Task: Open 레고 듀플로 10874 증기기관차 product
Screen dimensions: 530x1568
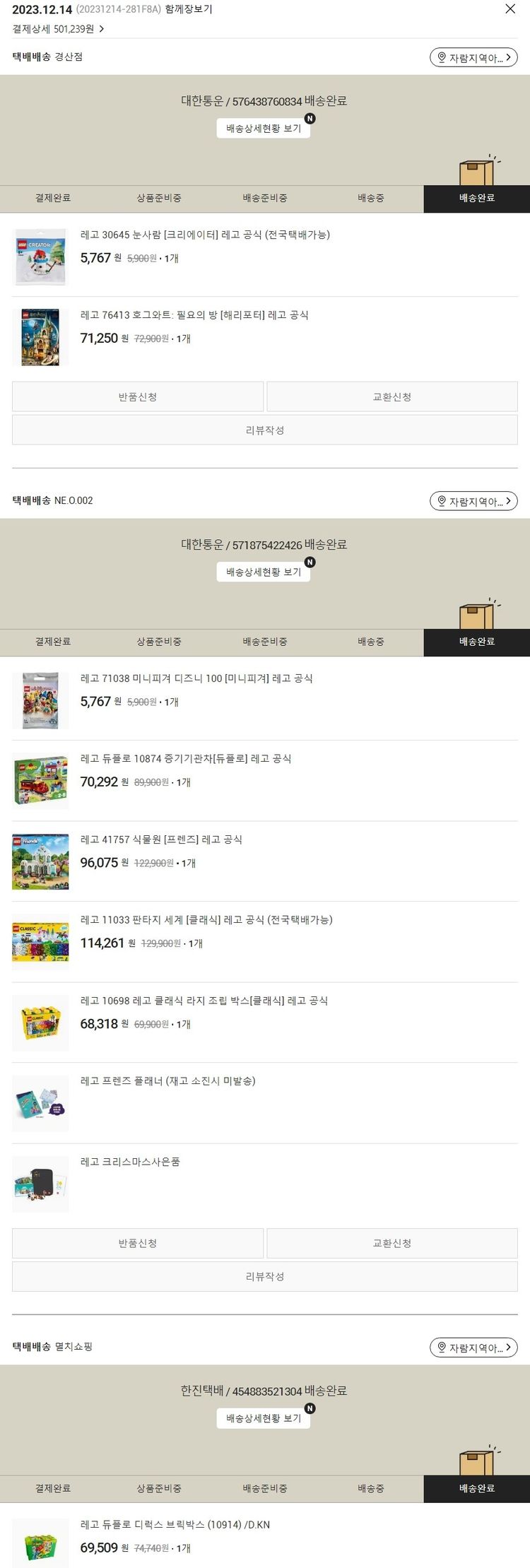Action: point(186,759)
